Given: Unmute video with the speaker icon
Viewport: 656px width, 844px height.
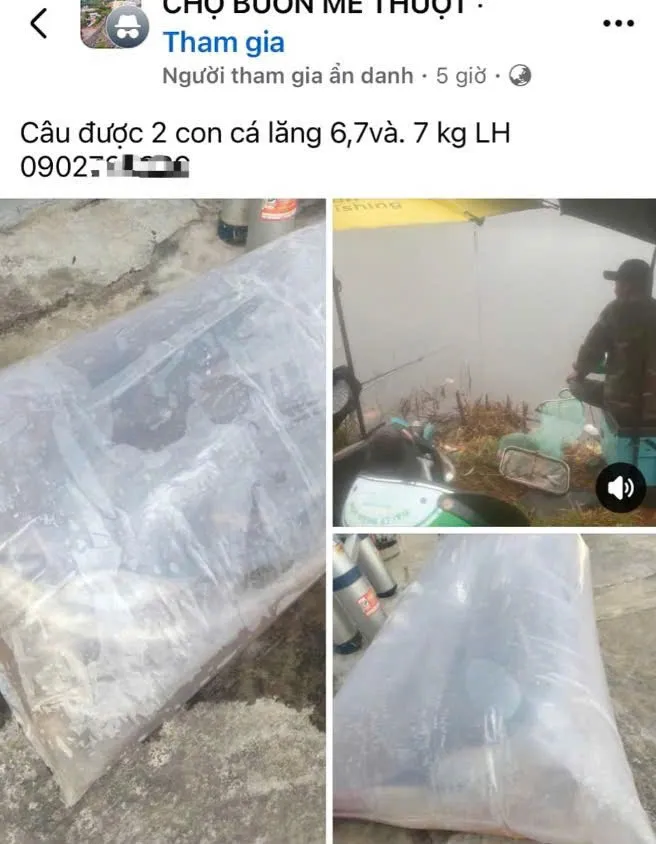Looking at the screenshot, I should pyautogui.click(x=620, y=487).
